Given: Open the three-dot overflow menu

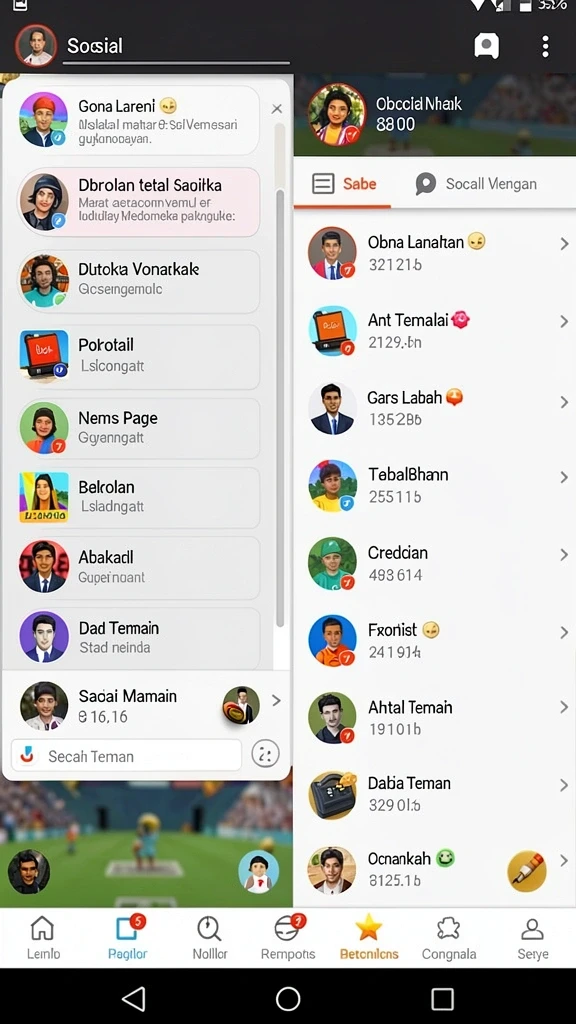Looking at the screenshot, I should coord(545,46).
